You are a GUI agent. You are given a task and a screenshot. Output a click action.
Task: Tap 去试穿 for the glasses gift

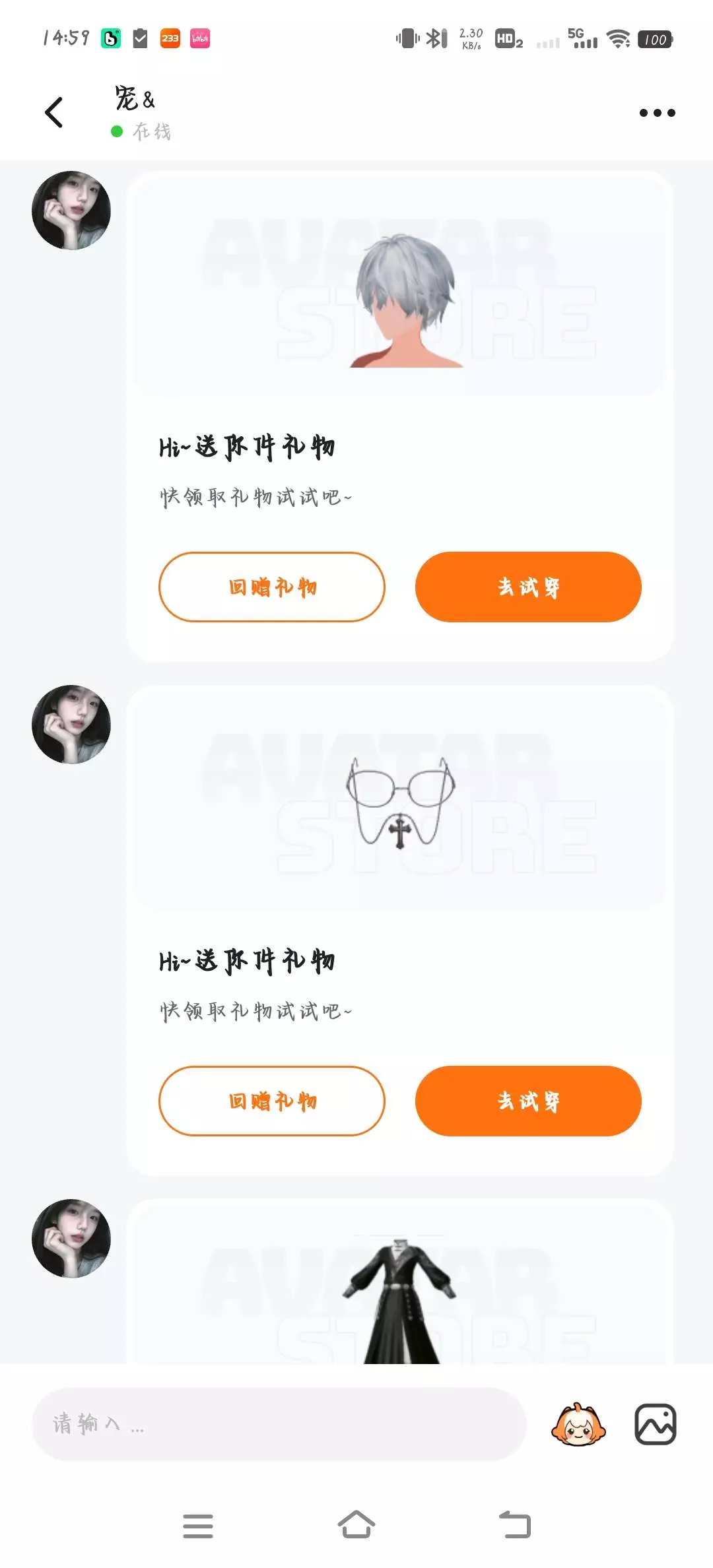[x=528, y=1101]
